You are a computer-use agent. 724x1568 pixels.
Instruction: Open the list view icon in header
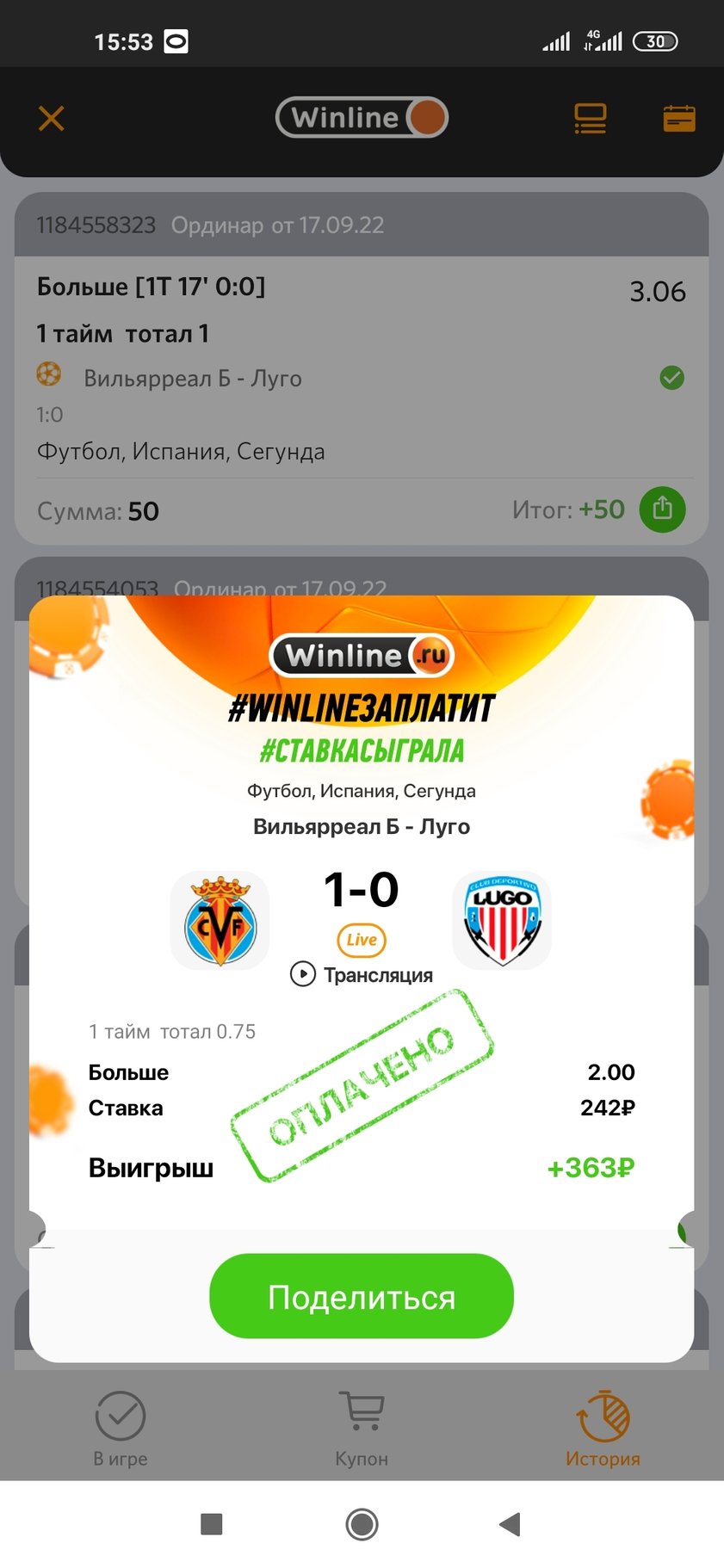pos(591,119)
